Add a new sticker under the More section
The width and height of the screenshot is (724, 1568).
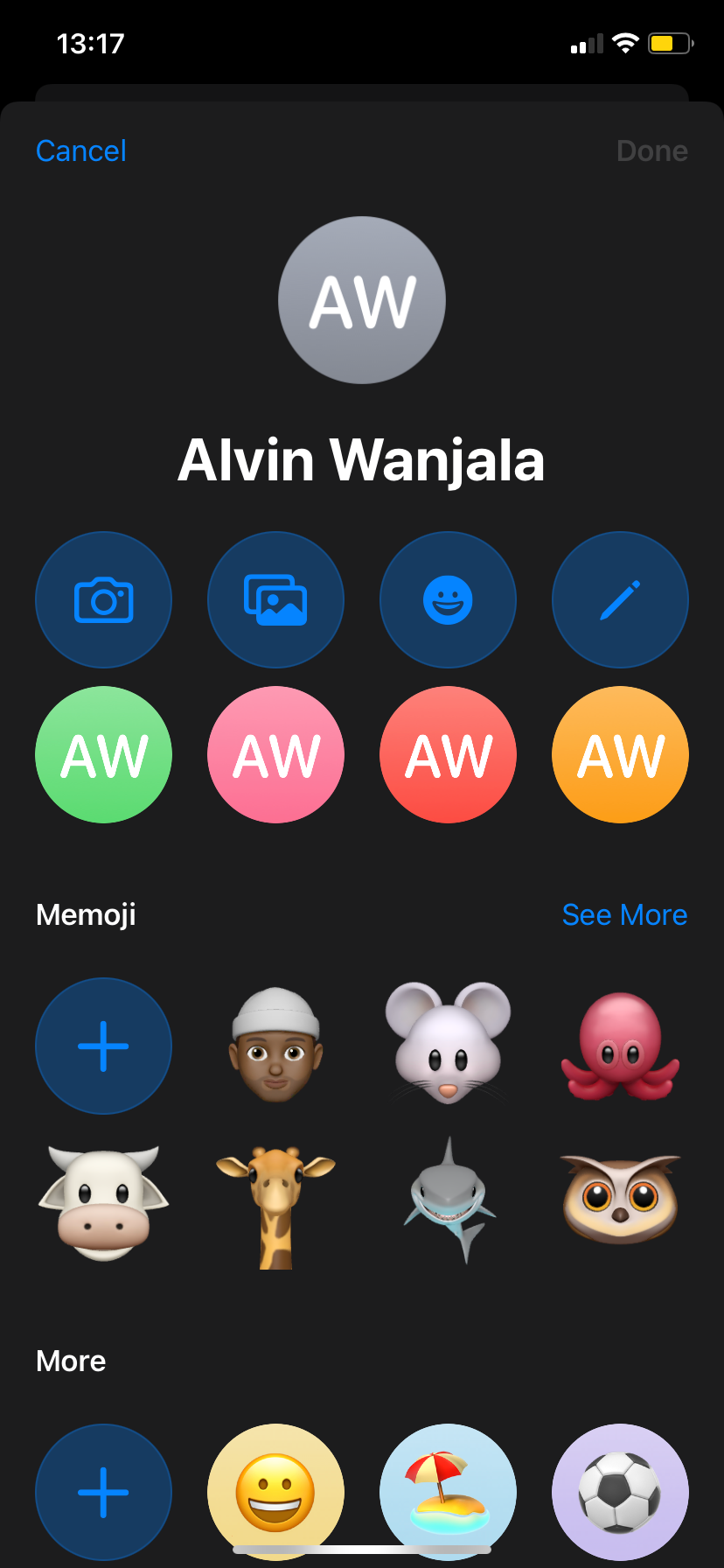[103, 1492]
